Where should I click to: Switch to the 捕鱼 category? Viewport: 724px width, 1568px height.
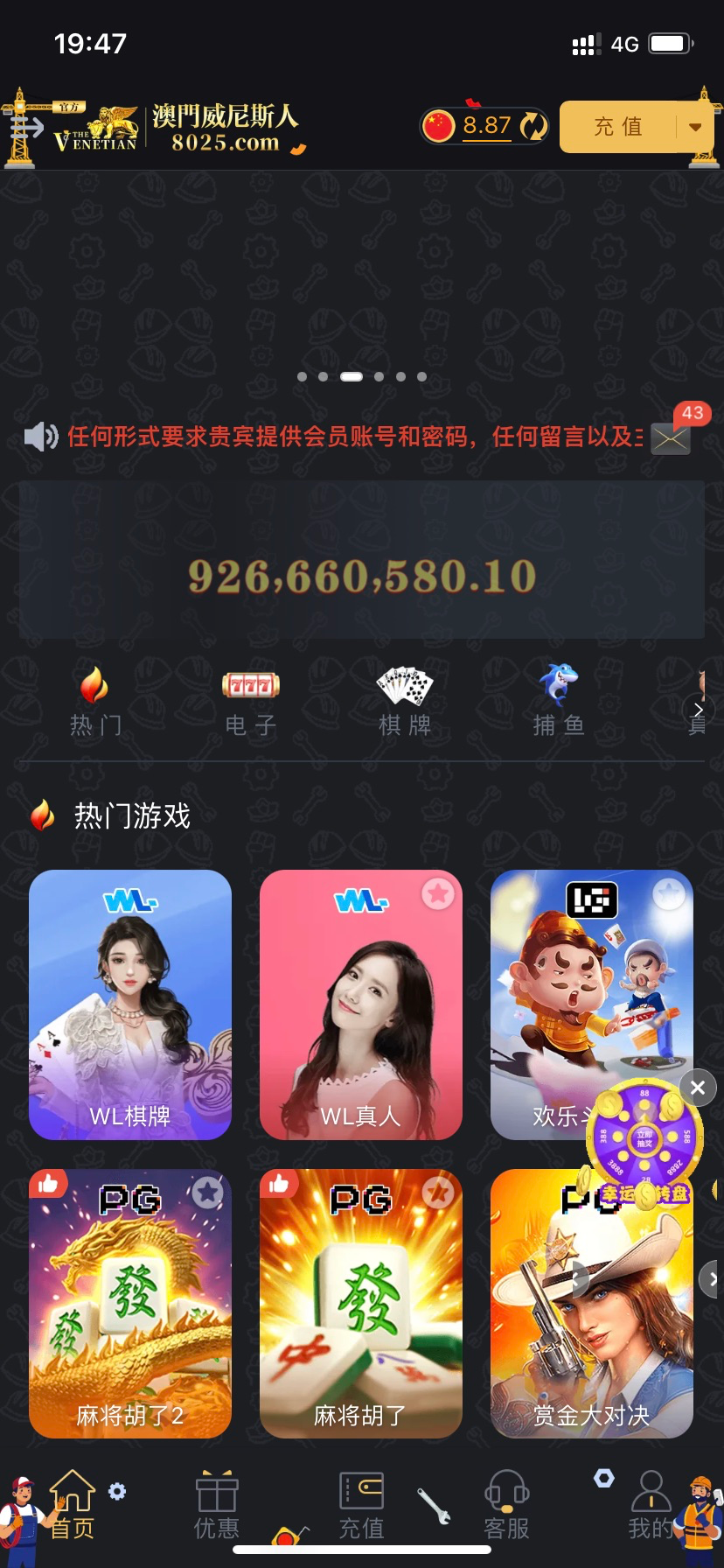[x=558, y=702]
